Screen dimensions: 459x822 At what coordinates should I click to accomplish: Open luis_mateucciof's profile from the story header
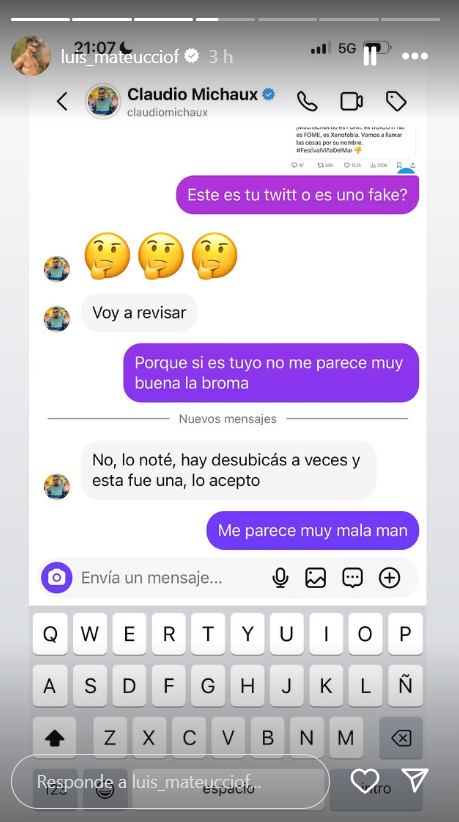[x=120, y=56]
